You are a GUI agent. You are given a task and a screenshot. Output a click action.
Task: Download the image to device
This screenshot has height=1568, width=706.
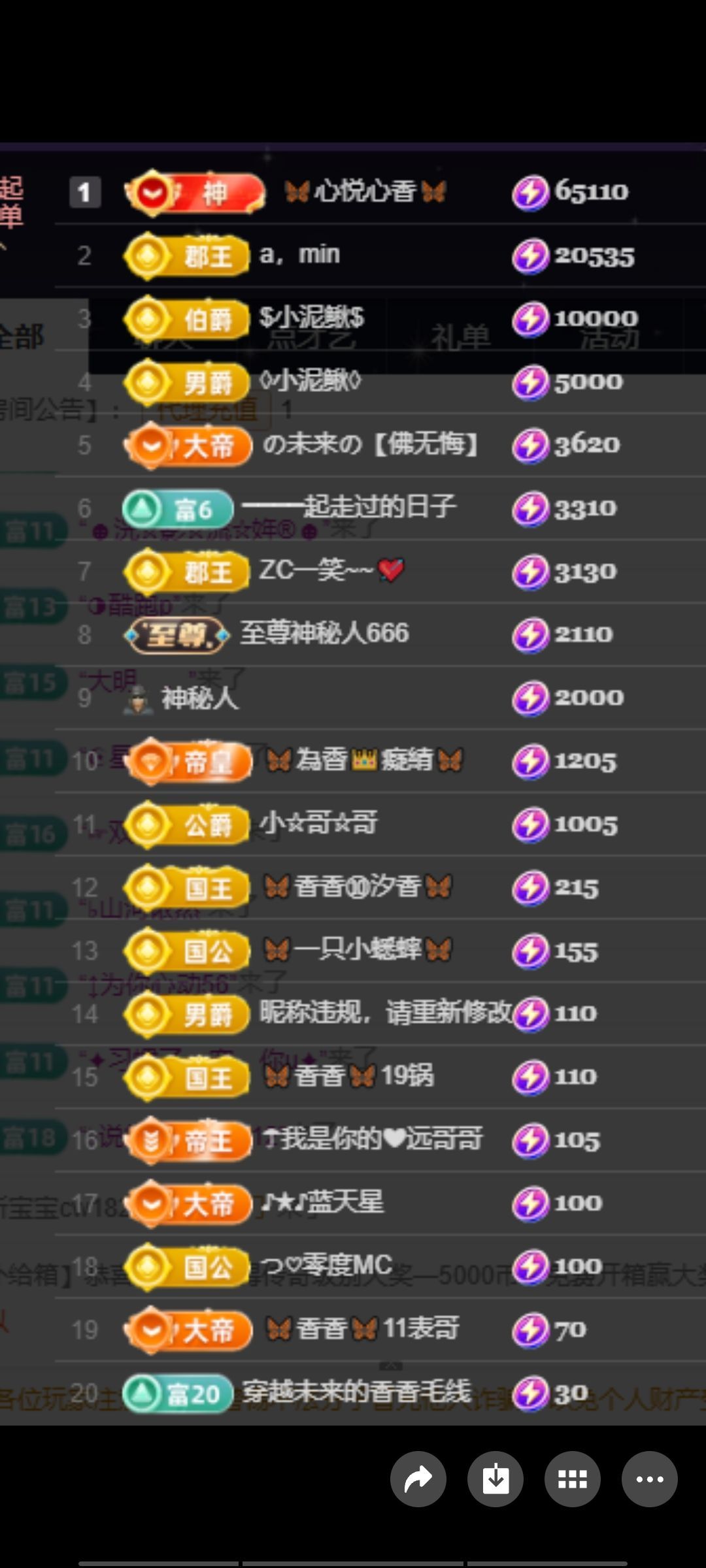496,1479
